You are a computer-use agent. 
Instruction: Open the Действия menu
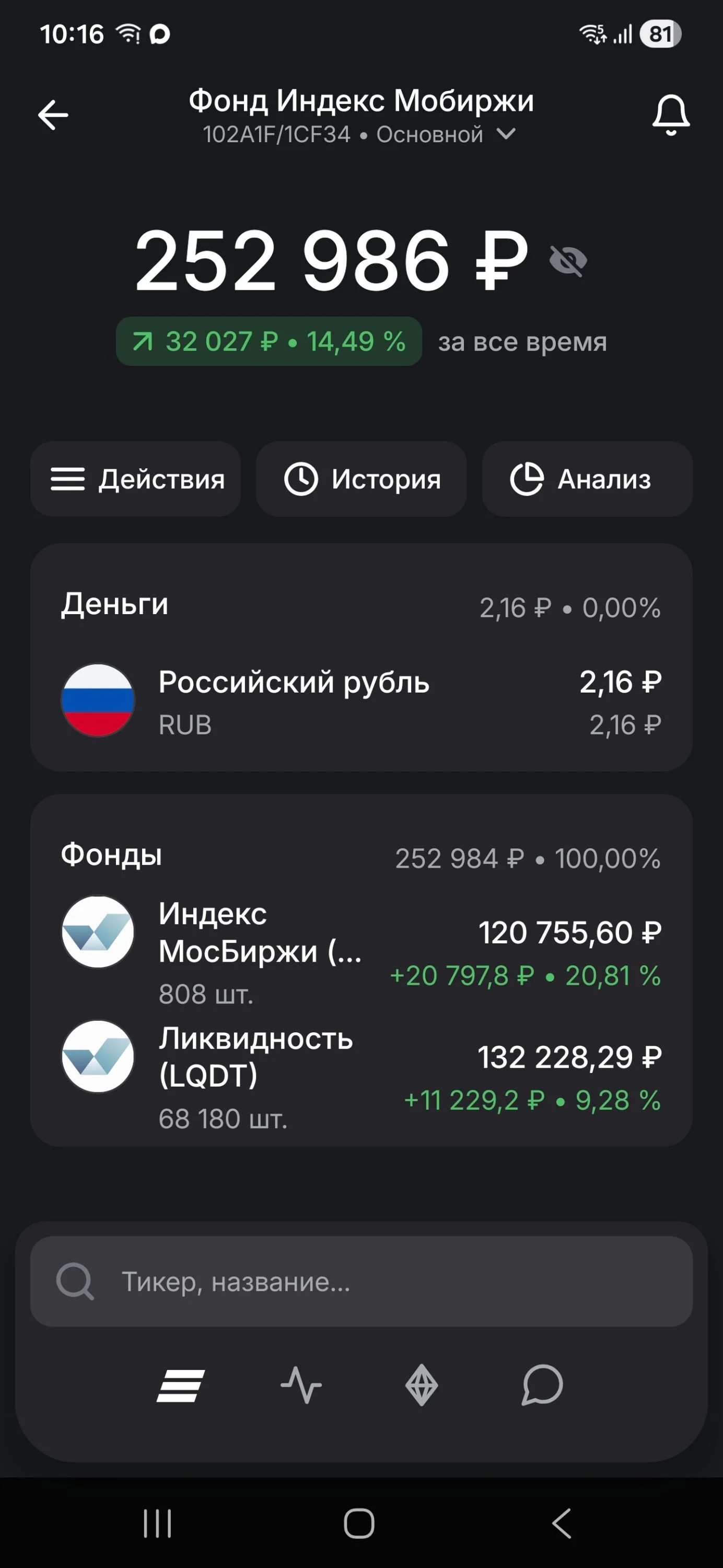136,479
